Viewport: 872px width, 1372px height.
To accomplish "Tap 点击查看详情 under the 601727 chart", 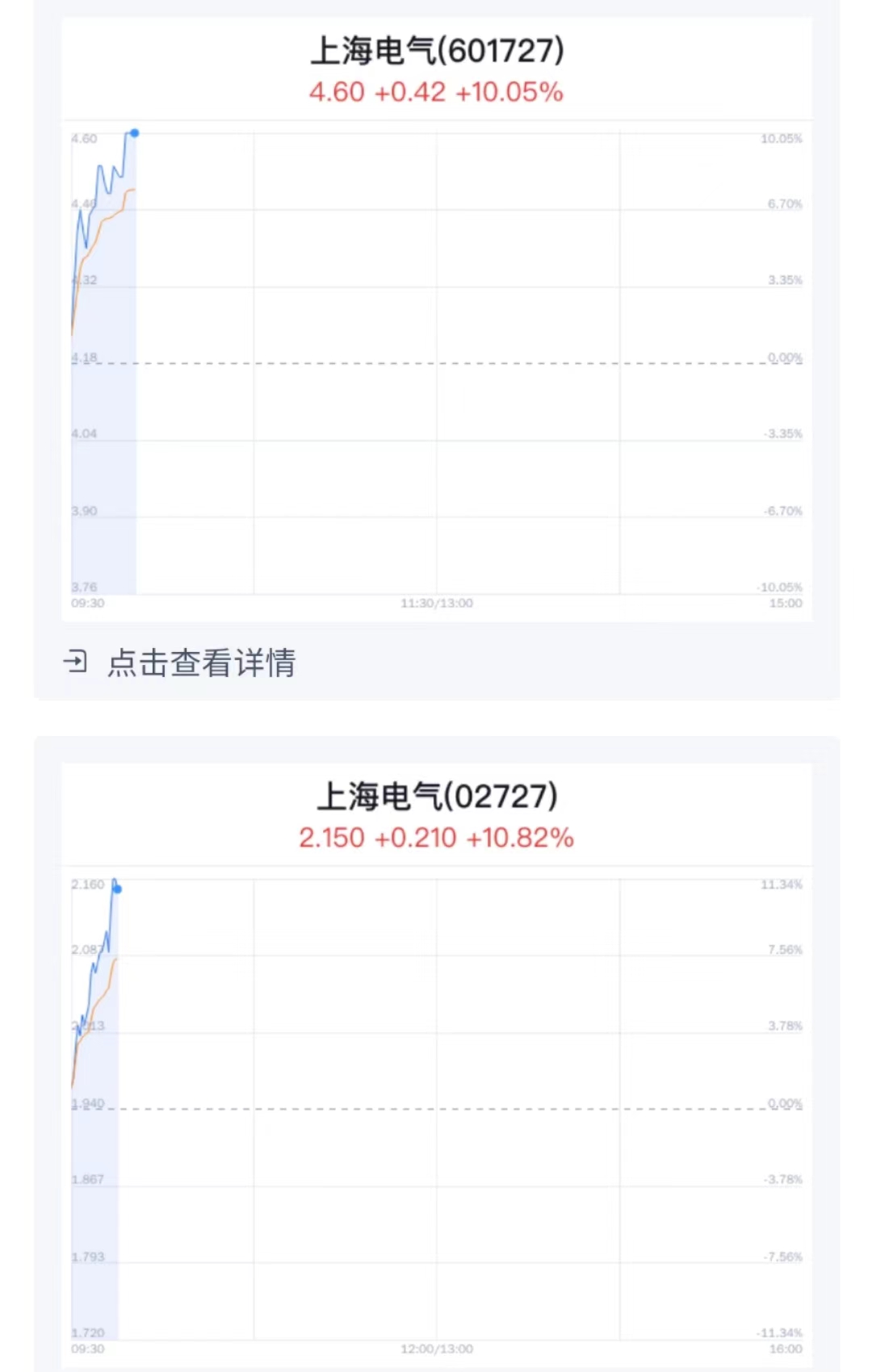I will click(179, 663).
